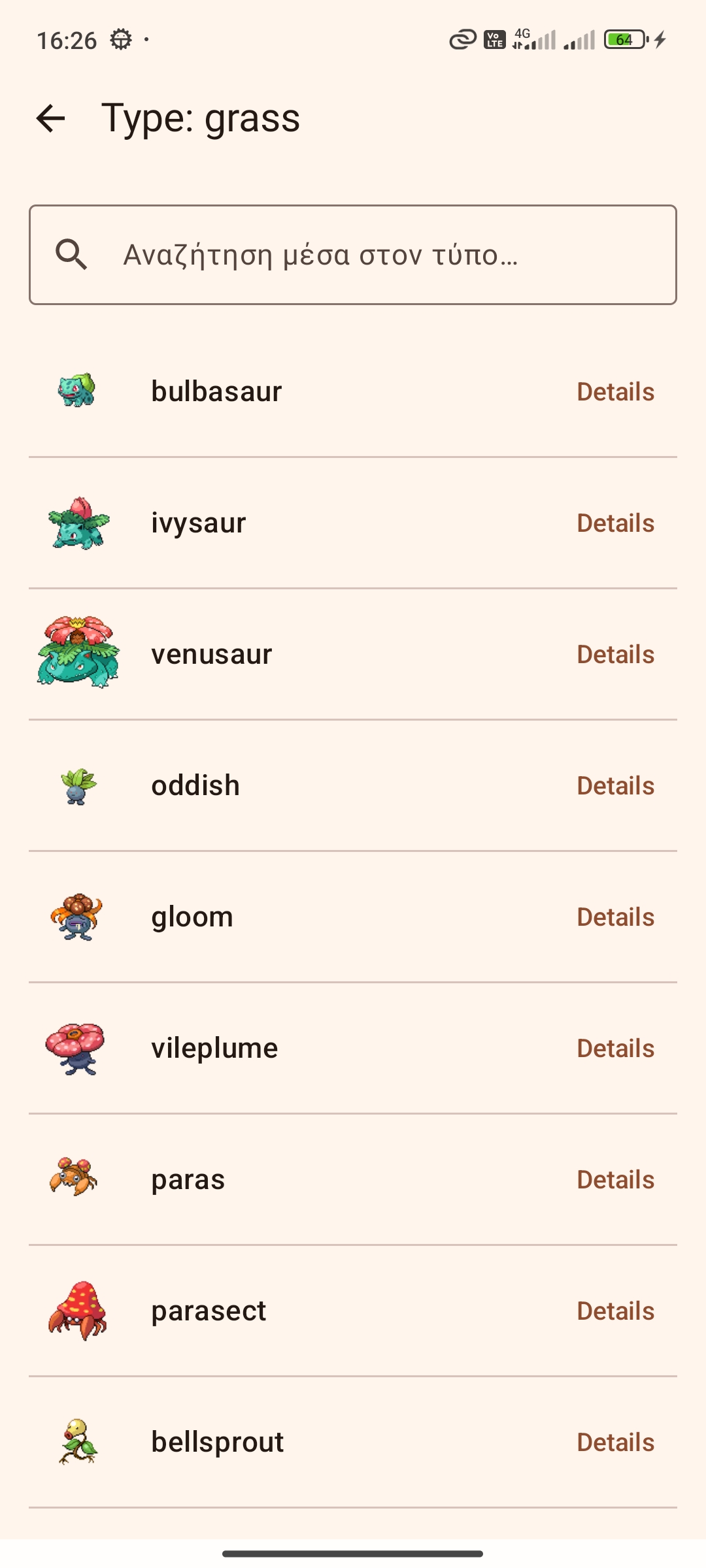Click the gloom Pokémon sprite

tap(75, 916)
